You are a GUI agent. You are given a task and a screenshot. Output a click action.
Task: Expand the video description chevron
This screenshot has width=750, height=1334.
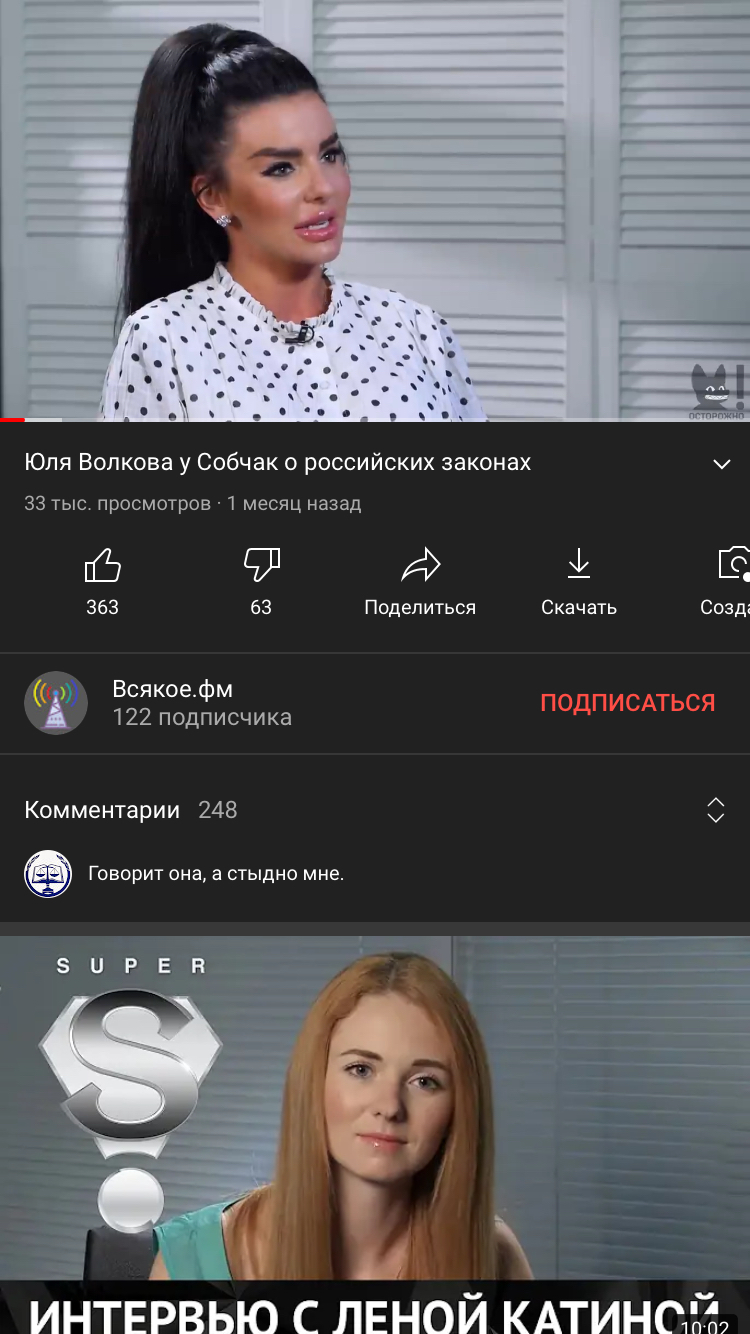(721, 464)
